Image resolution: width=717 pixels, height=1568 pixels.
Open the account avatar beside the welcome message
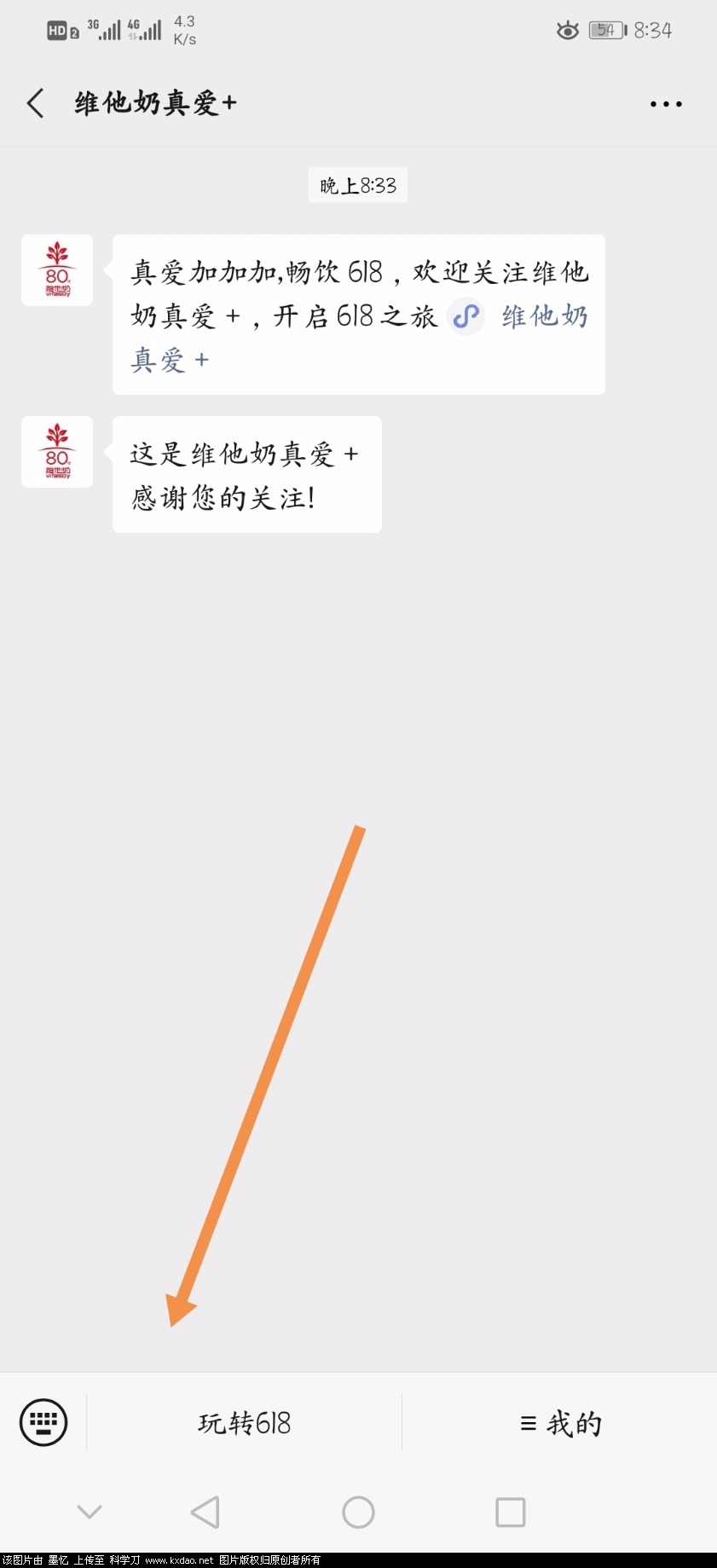click(57, 270)
